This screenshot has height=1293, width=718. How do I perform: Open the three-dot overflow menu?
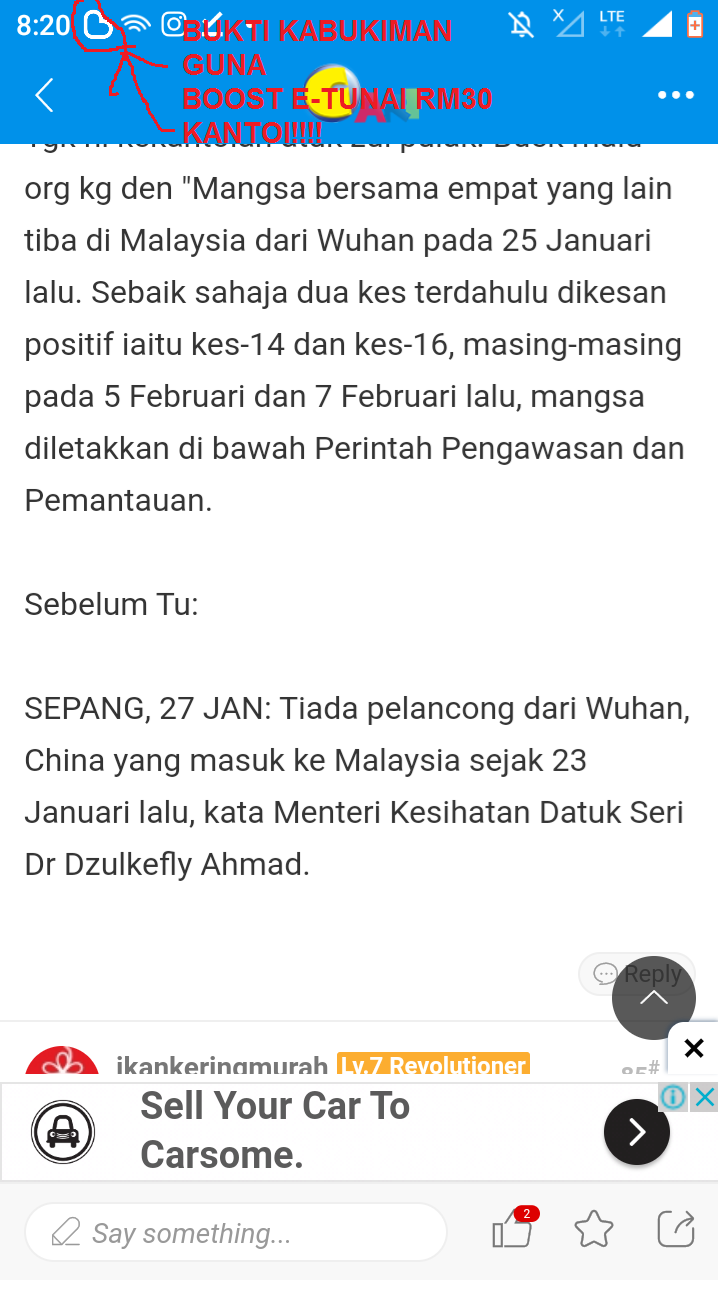click(x=675, y=96)
